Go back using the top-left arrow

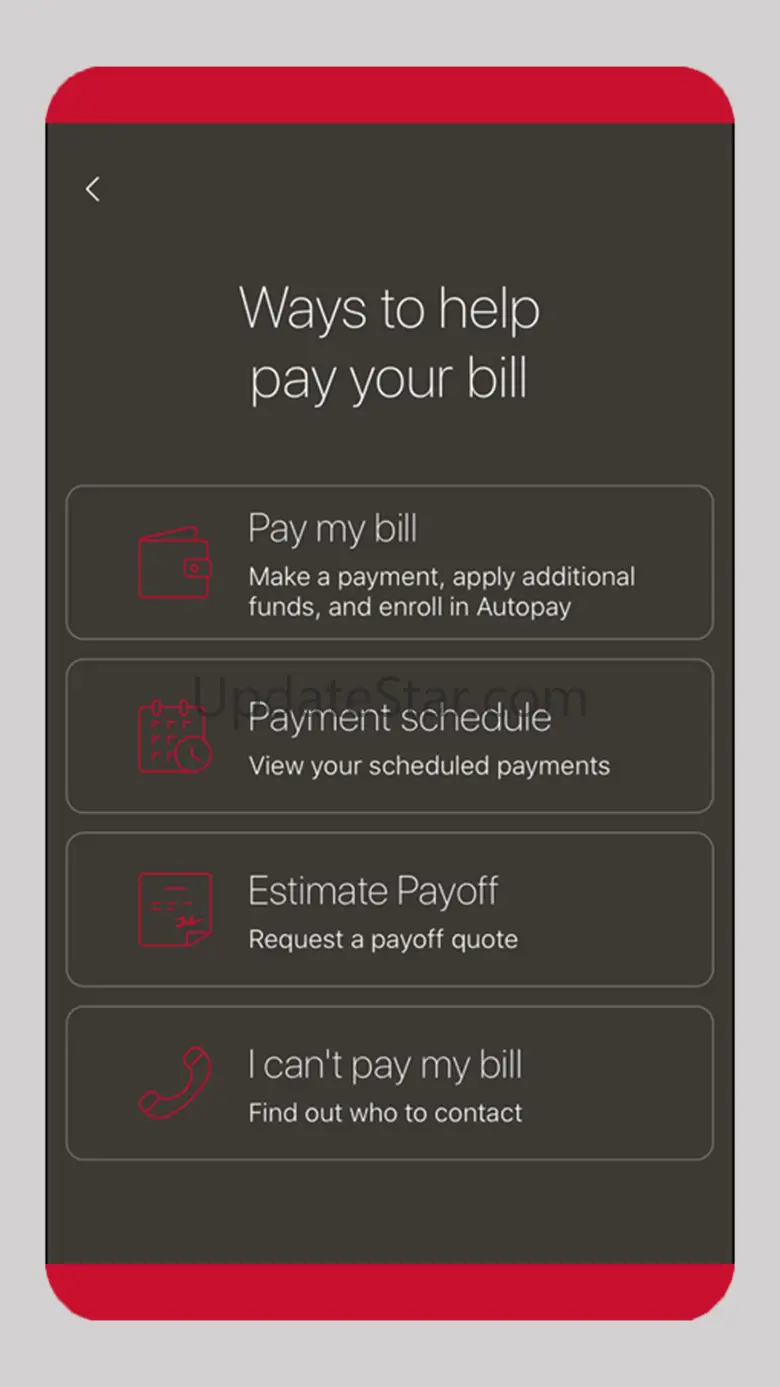[x=93, y=189]
